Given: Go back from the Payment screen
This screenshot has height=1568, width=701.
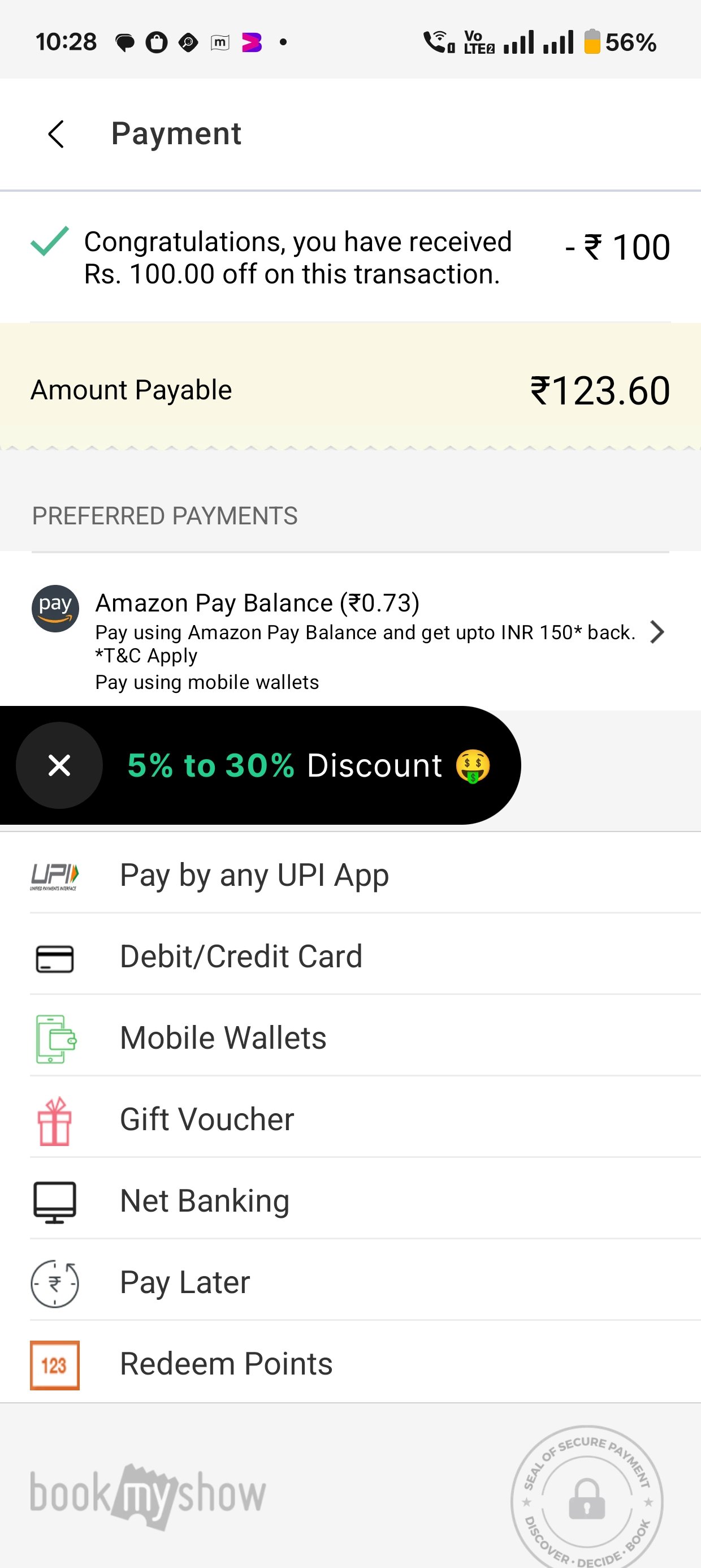Looking at the screenshot, I should (57, 134).
